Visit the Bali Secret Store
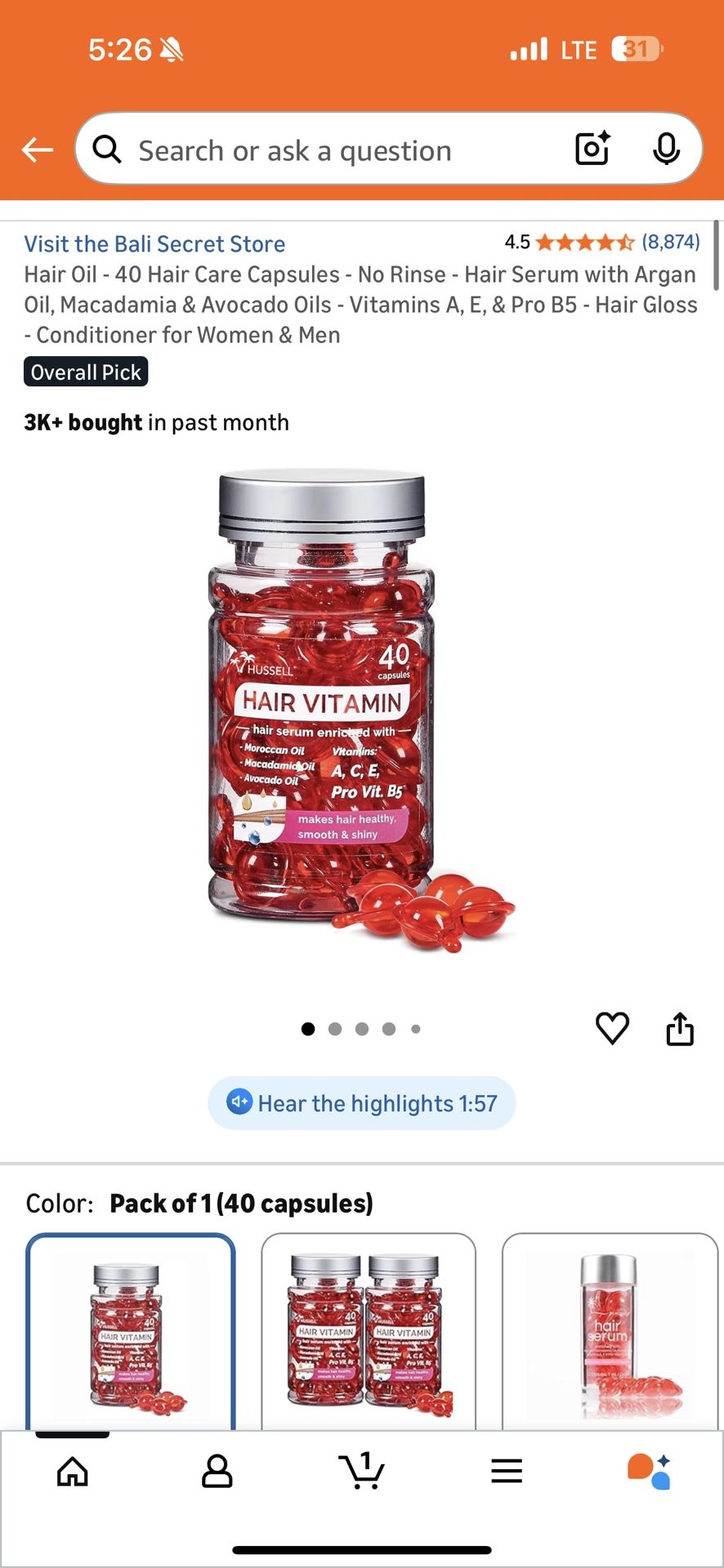 point(154,243)
